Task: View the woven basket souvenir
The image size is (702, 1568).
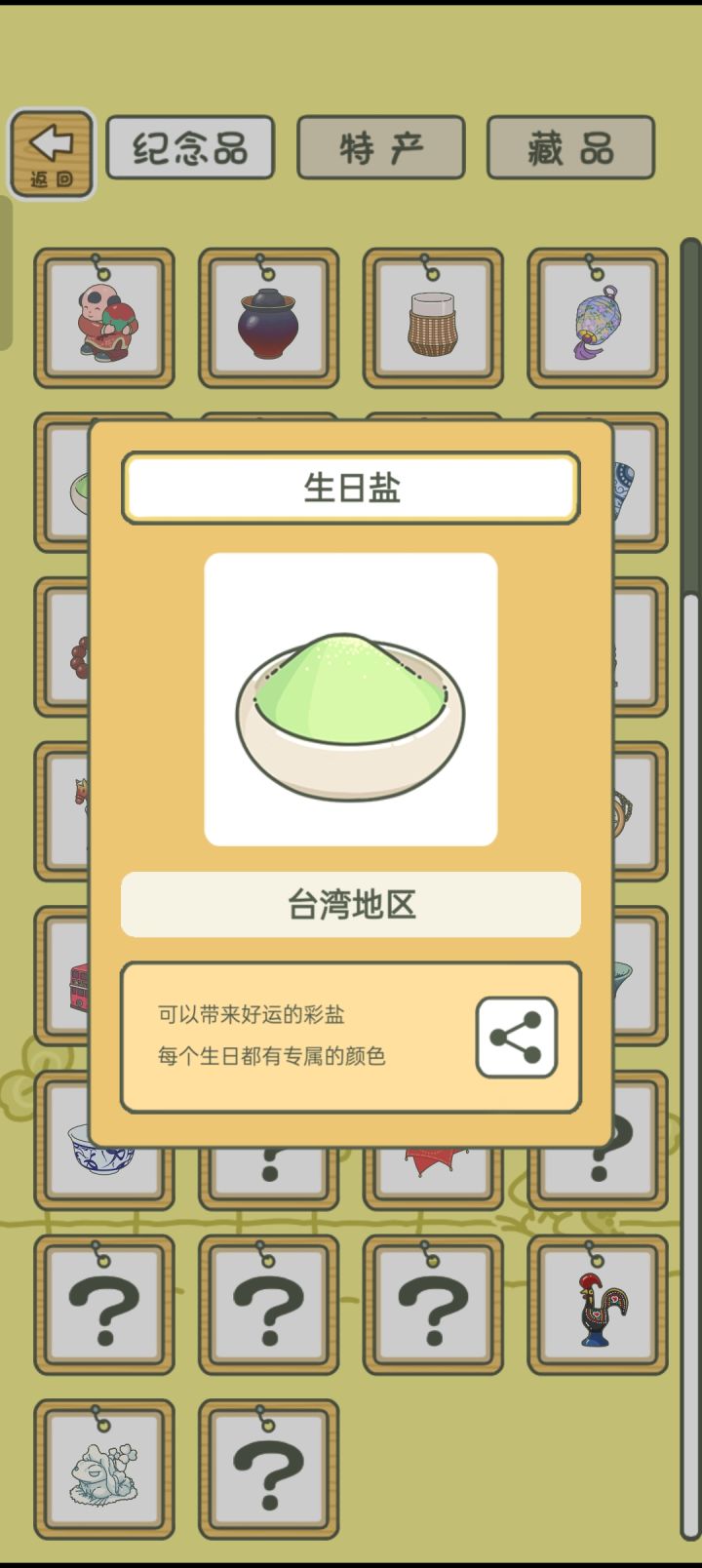Action: (x=432, y=319)
